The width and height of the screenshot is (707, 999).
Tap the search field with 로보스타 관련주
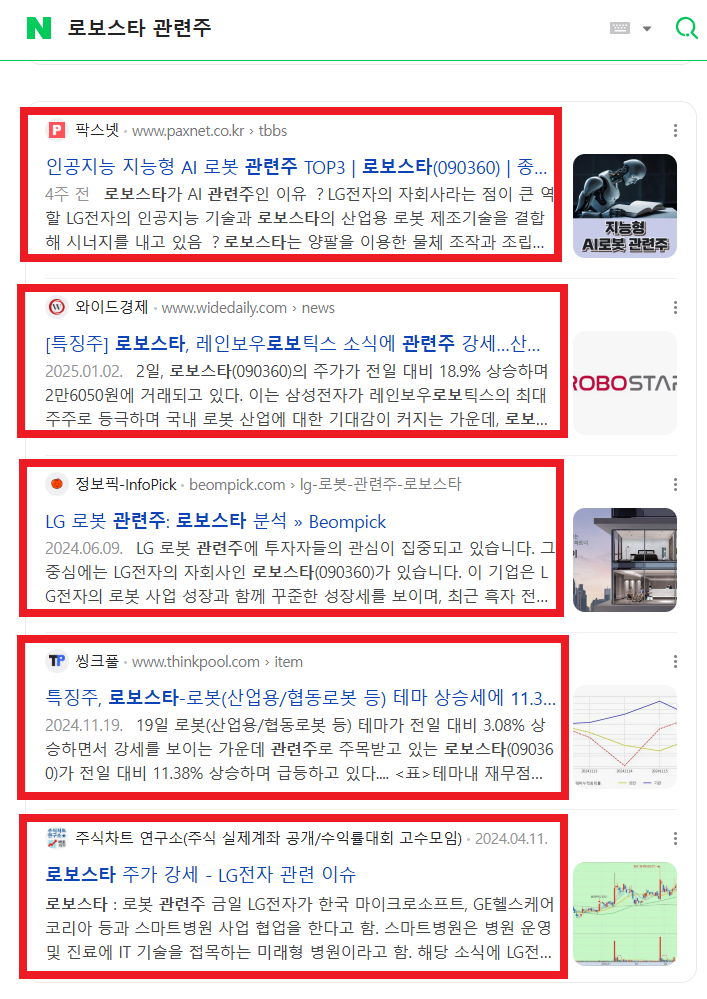(x=300, y=28)
